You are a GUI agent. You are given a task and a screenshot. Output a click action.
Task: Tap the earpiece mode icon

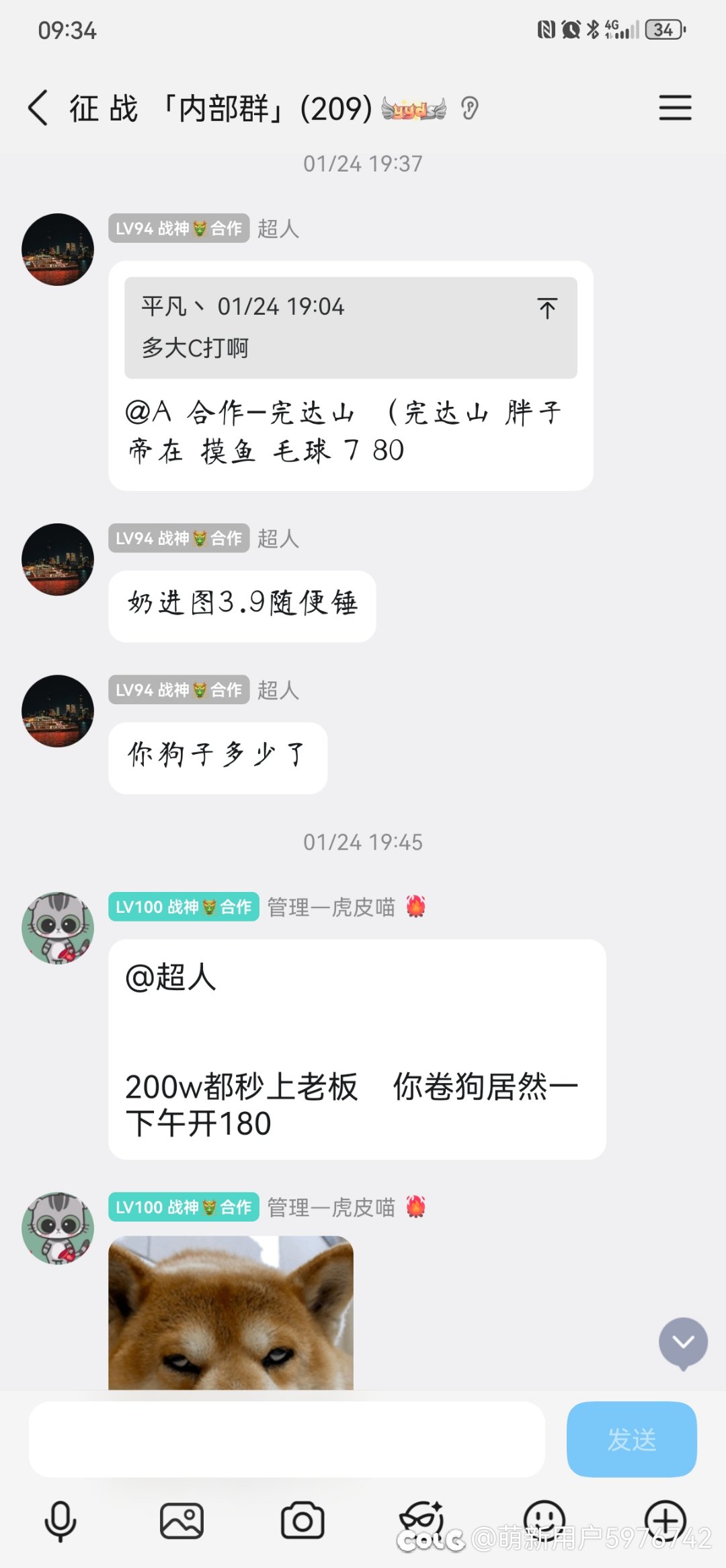pos(470,108)
